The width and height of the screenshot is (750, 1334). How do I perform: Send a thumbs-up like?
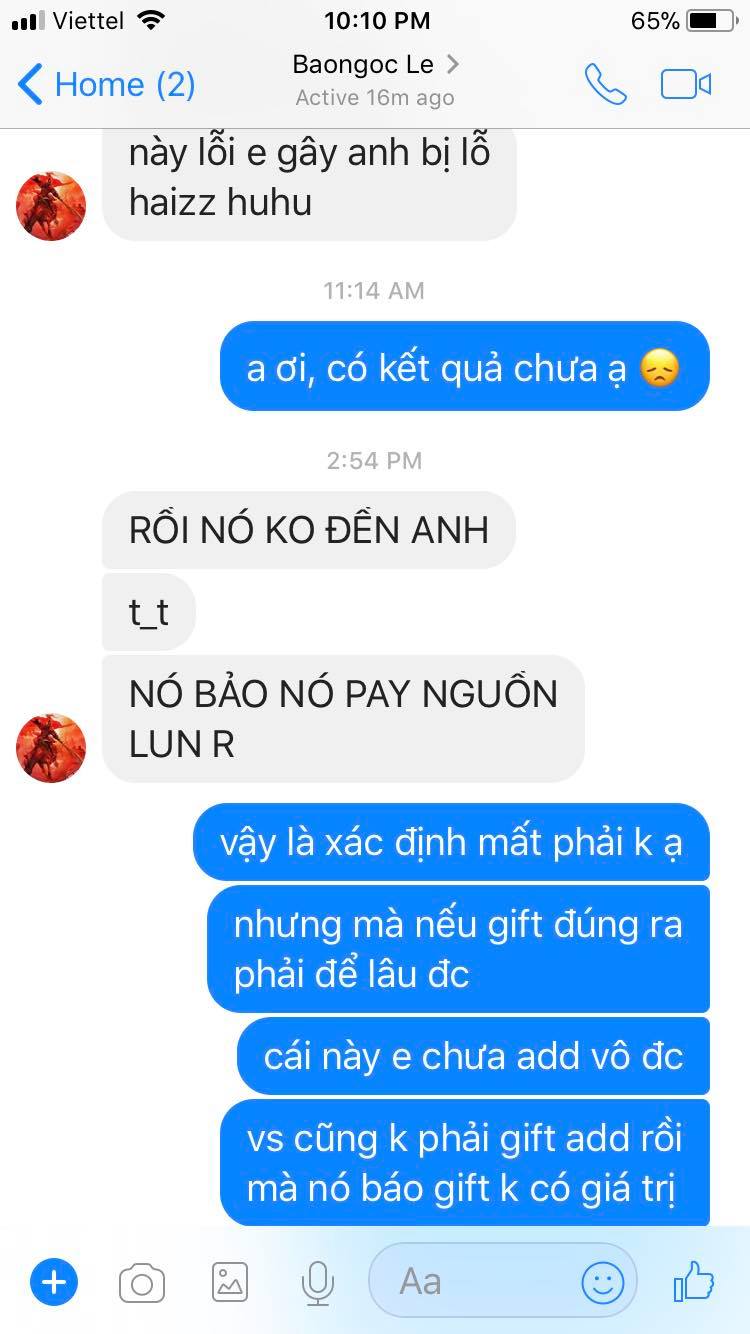(694, 1280)
